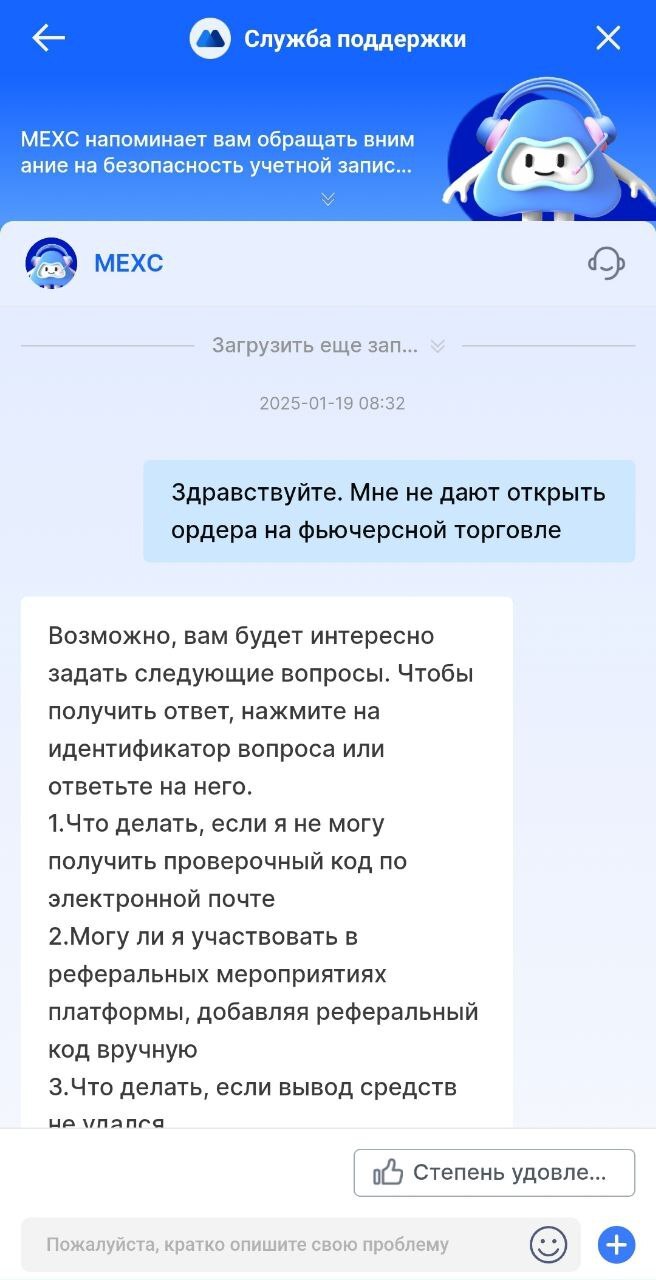Expand the MEXC security reminder banner
Screen dimensions: 656x1280
pos(327,200)
